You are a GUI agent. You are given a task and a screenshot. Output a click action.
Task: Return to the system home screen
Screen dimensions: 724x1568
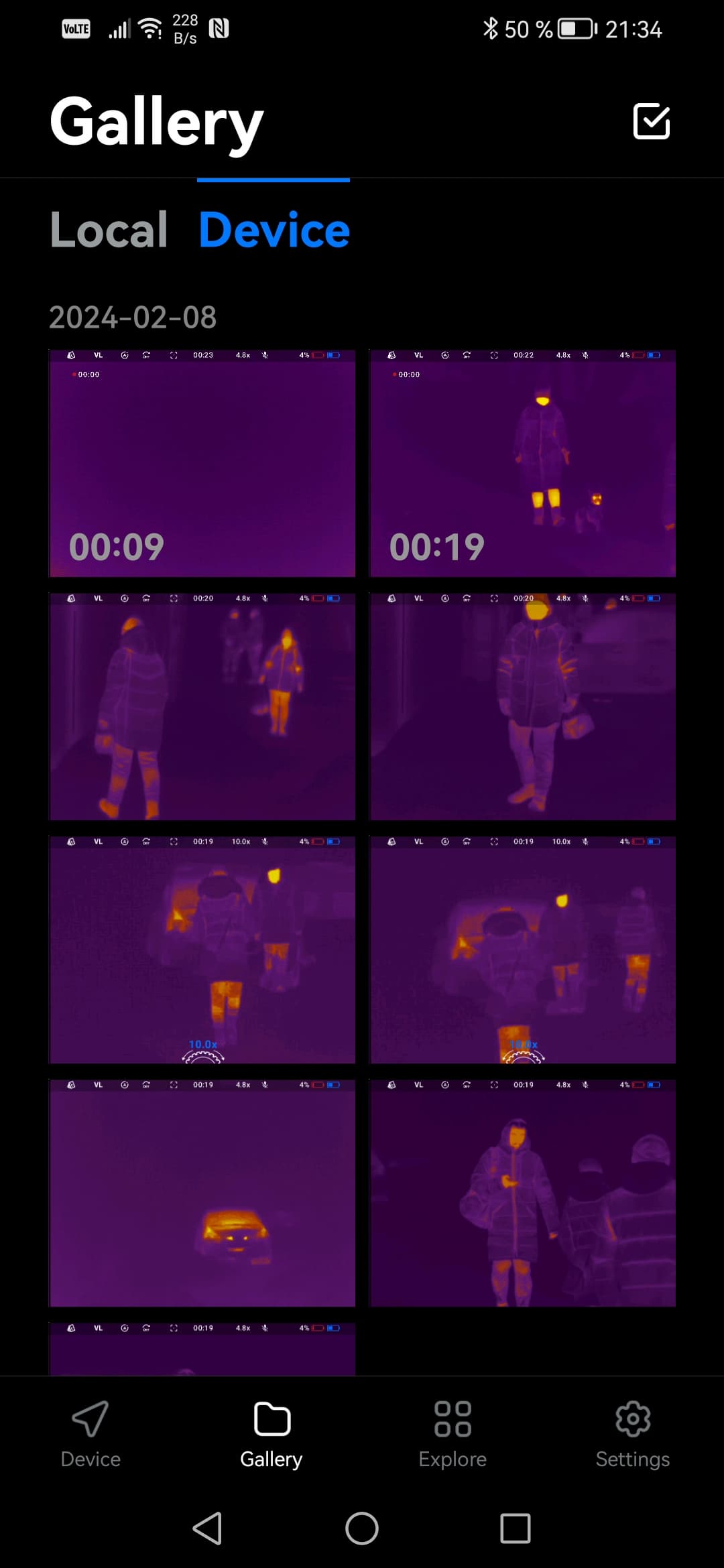(x=362, y=1528)
